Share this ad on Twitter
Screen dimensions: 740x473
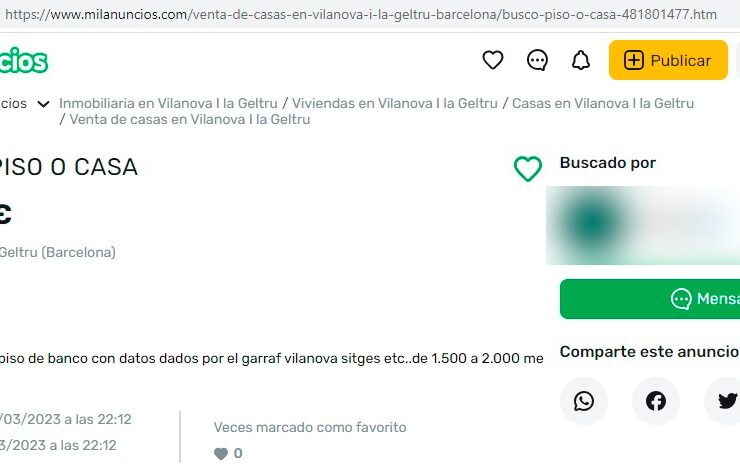725,401
